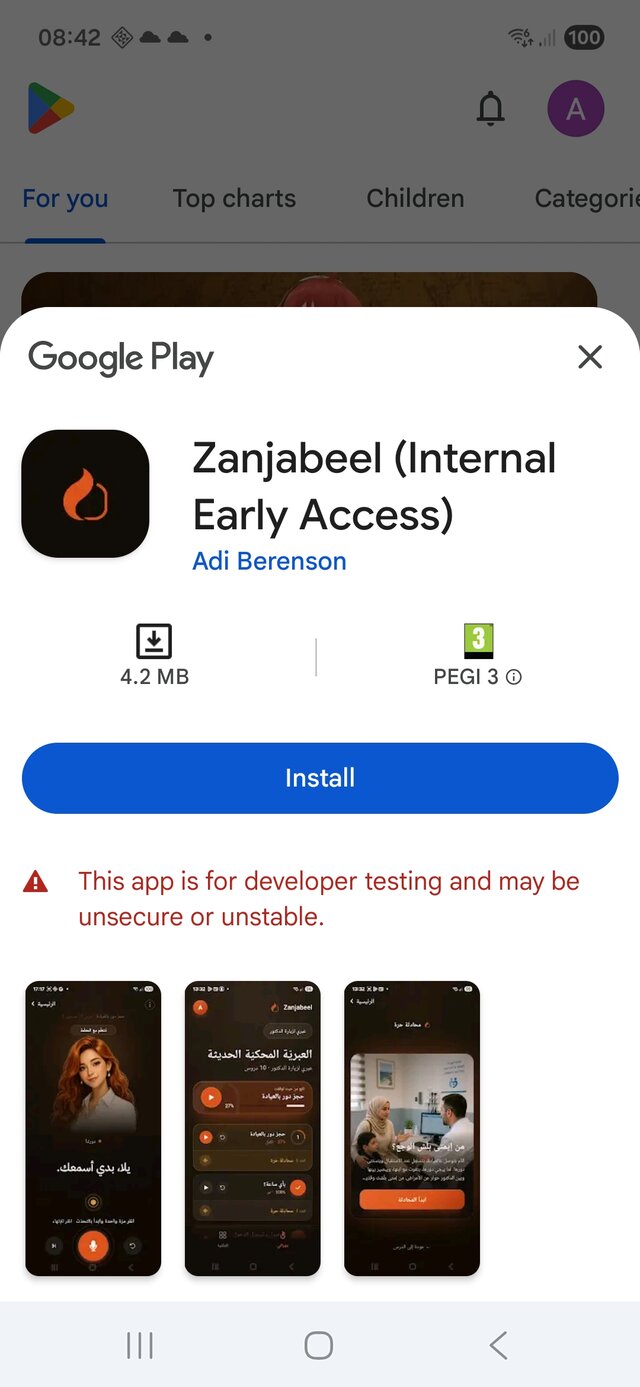The height and width of the screenshot is (1387, 640).
Task: Open the first screenshot with the red-haired woman
Action: (93, 1128)
